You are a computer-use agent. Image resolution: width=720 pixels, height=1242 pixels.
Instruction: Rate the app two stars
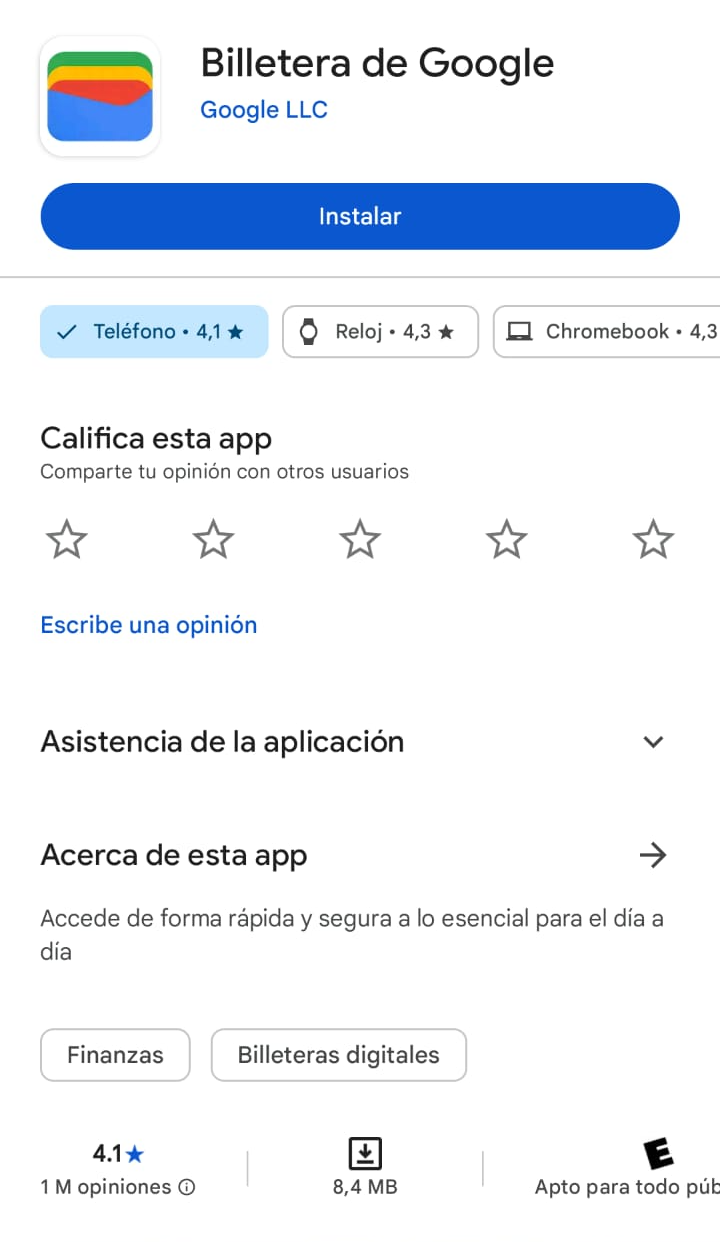tap(213, 540)
